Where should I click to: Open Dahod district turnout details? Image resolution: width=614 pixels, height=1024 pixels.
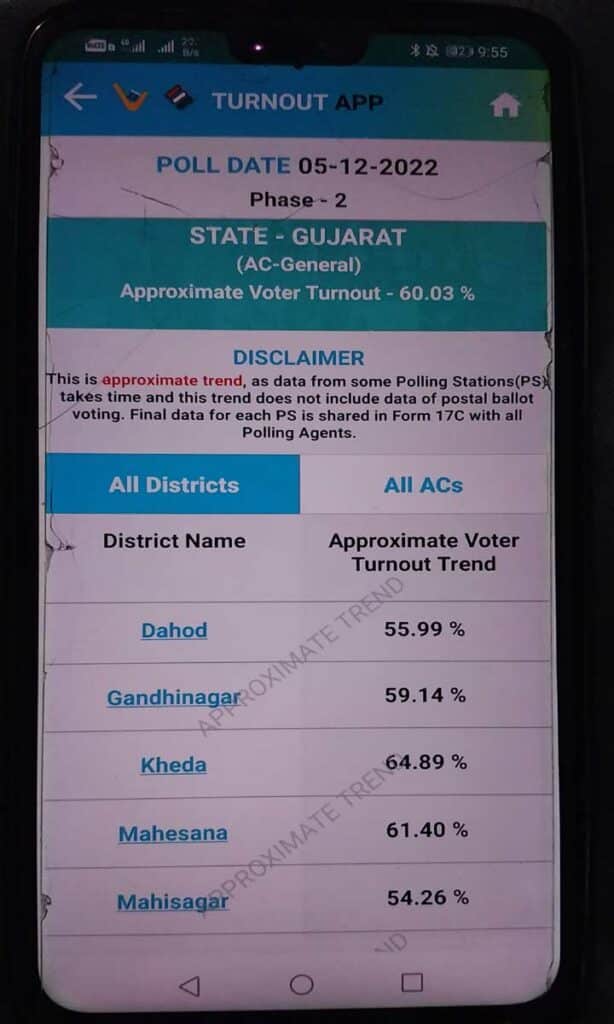coord(174,630)
